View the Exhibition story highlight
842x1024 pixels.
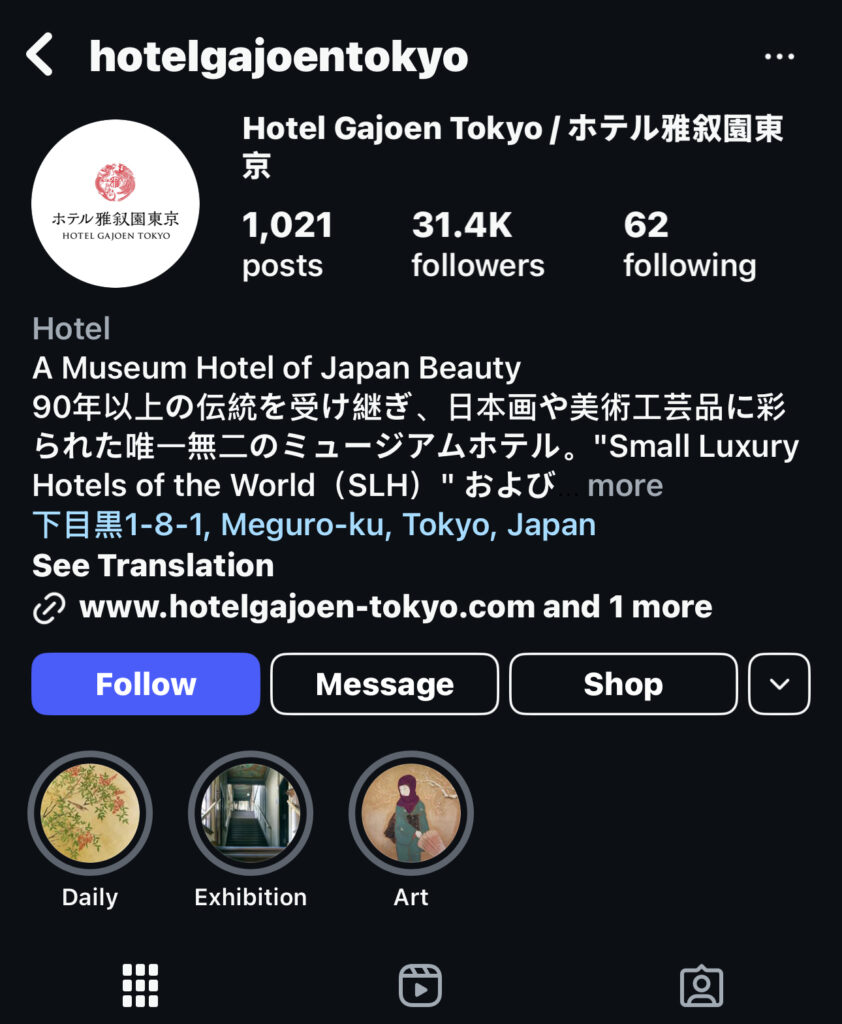(x=250, y=814)
